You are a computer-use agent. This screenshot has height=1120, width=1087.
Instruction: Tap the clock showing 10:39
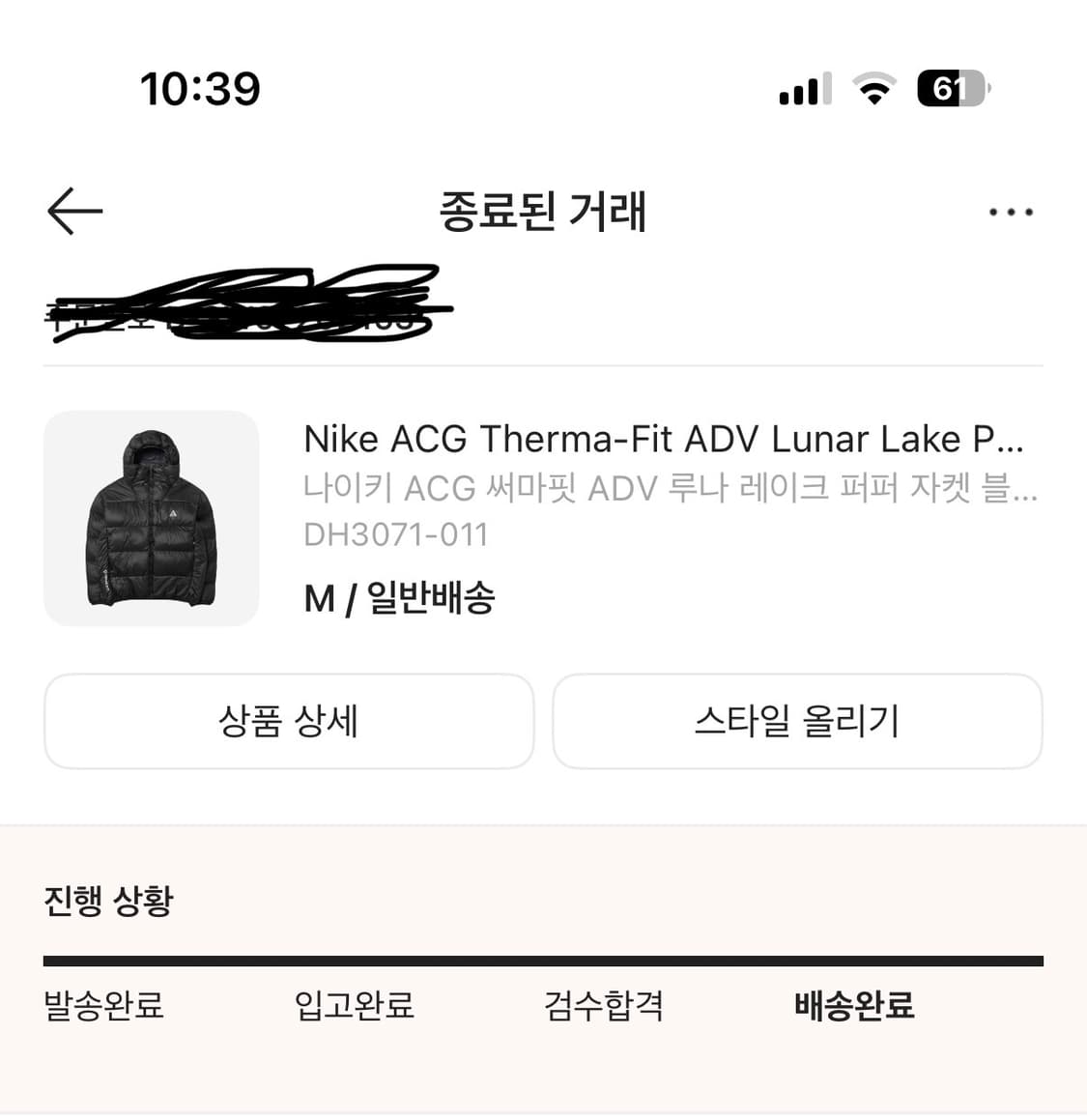pos(199,88)
